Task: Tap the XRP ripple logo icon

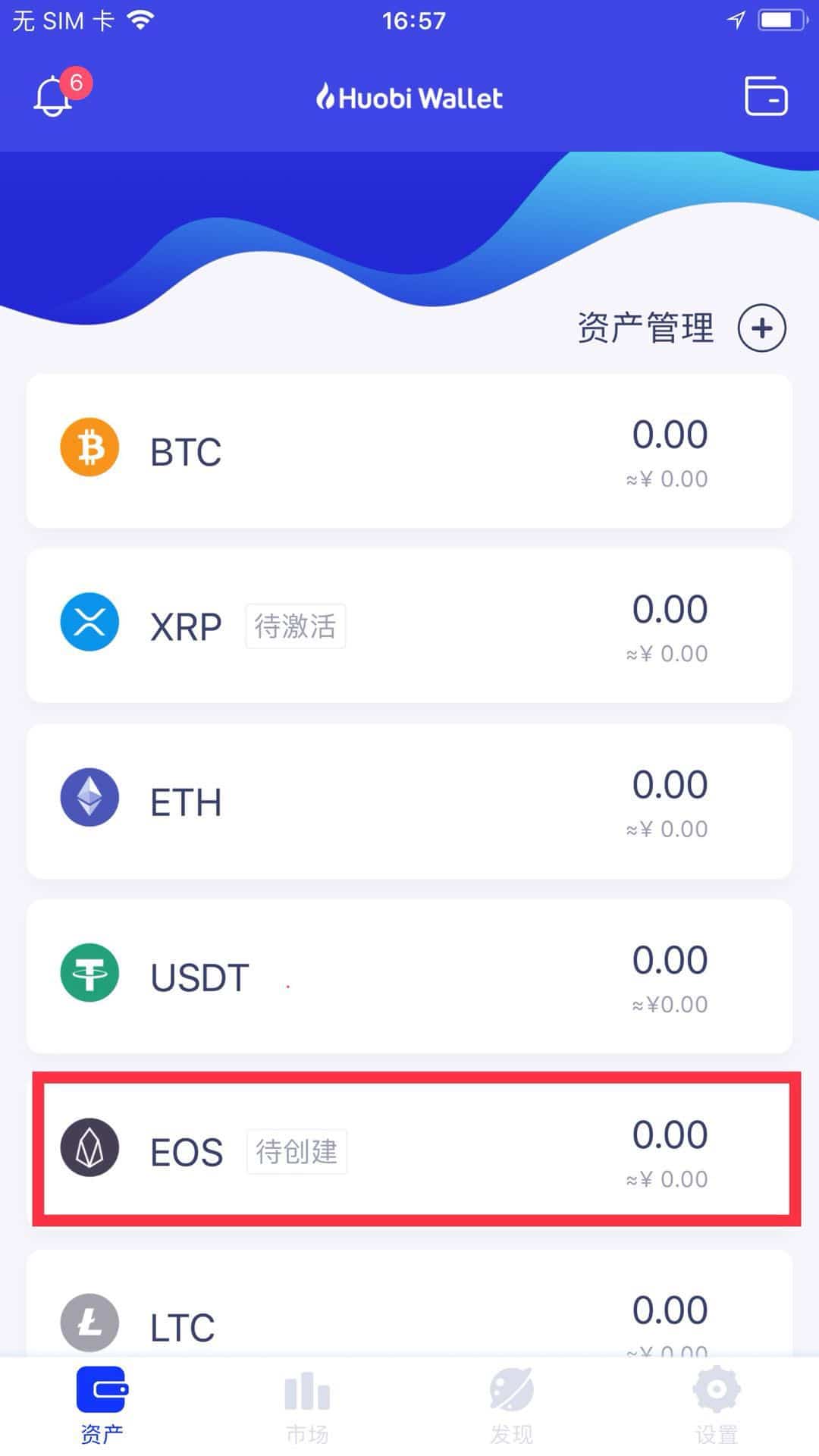Action: pyautogui.click(x=89, y=622)
